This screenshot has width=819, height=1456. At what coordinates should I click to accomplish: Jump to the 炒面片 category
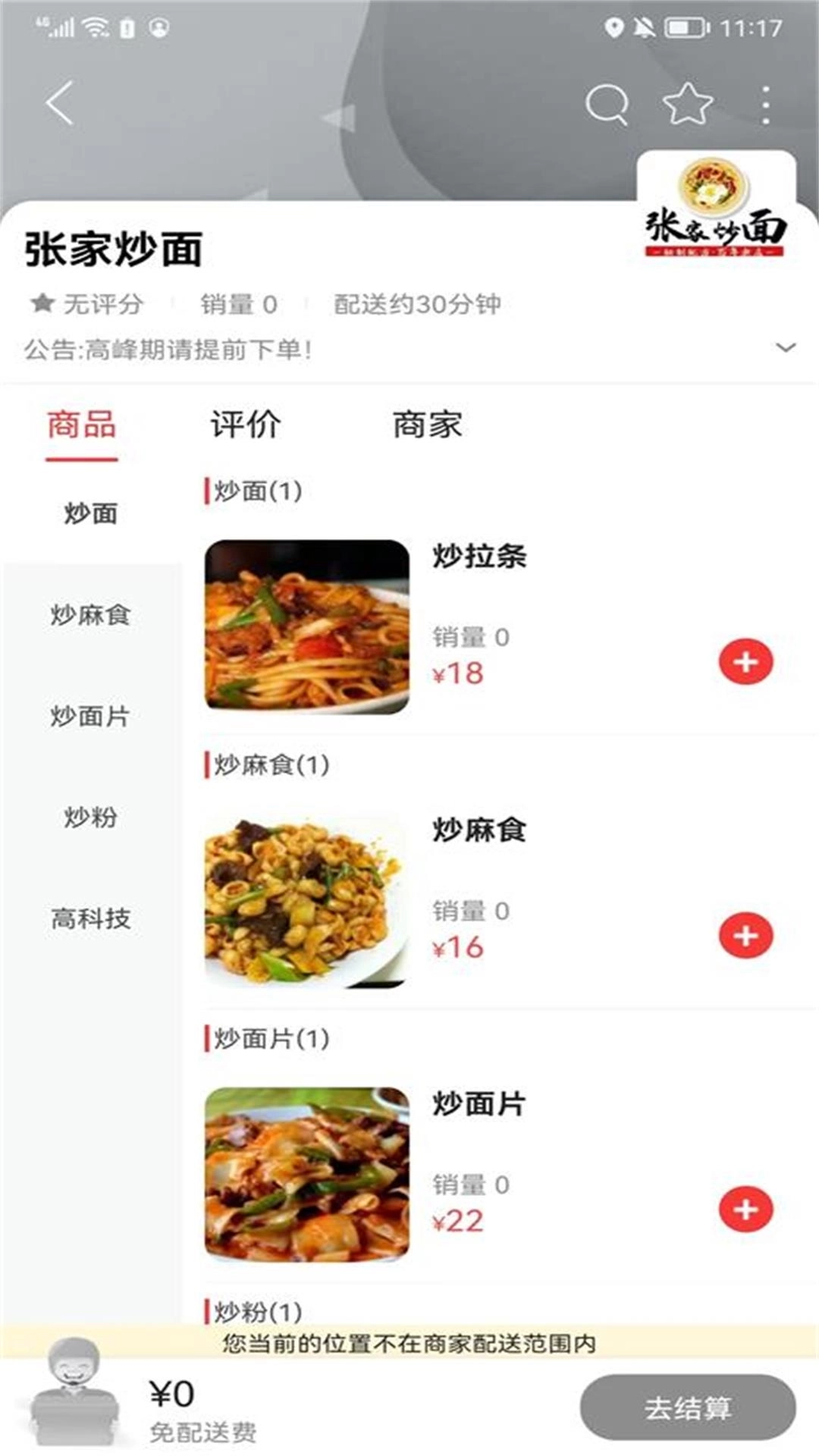pos(91,716)
